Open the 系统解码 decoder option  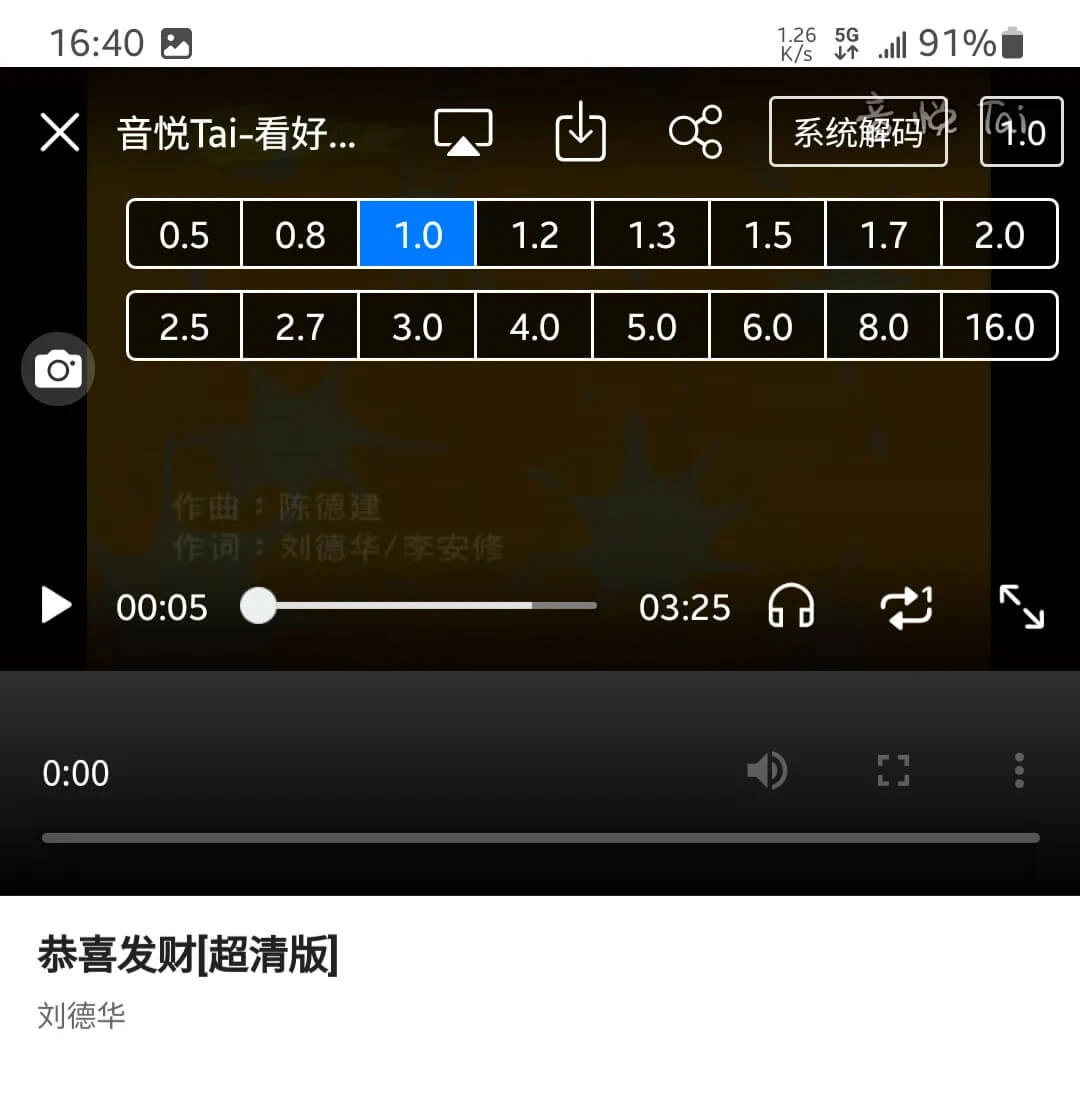(x=857, y=132)
